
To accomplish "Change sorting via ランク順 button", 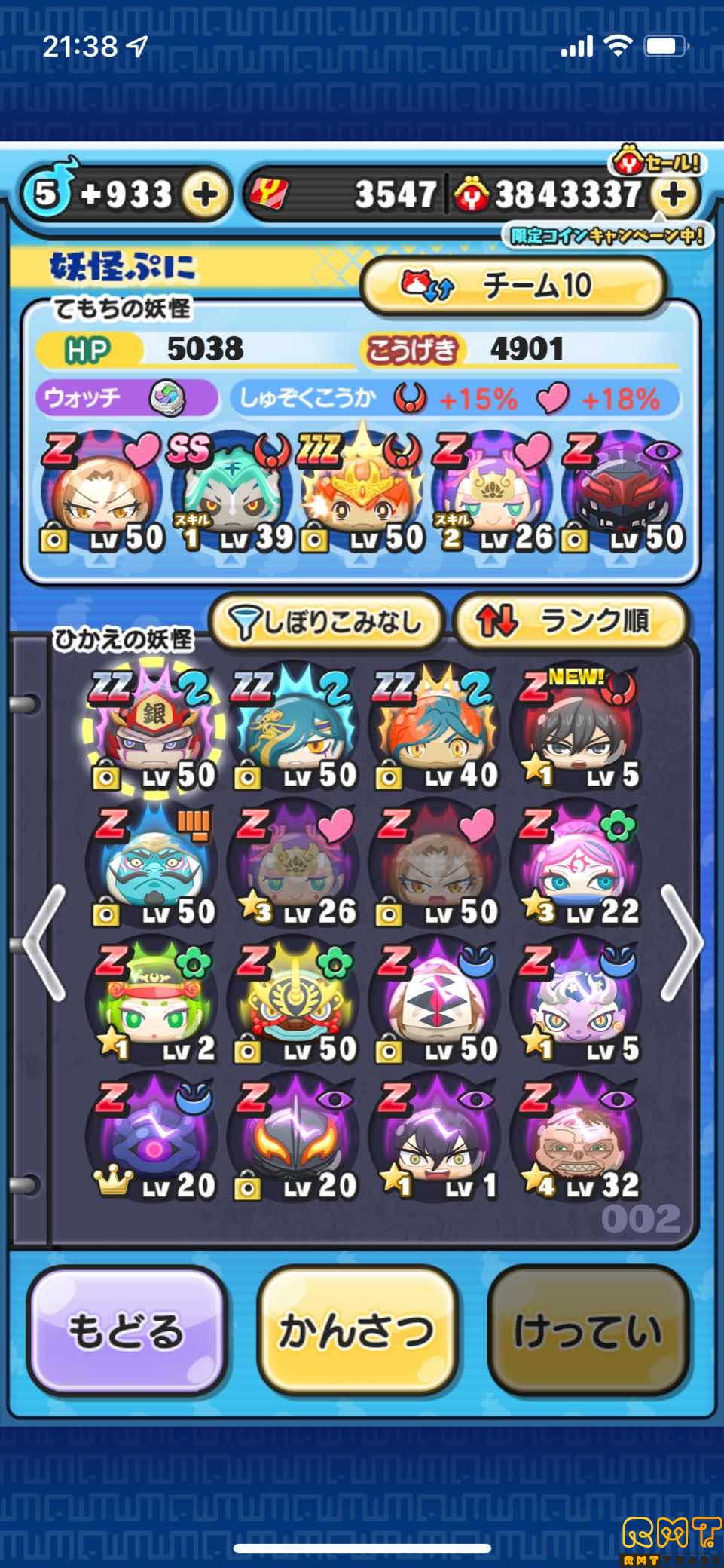I will (x=570, y=622).
